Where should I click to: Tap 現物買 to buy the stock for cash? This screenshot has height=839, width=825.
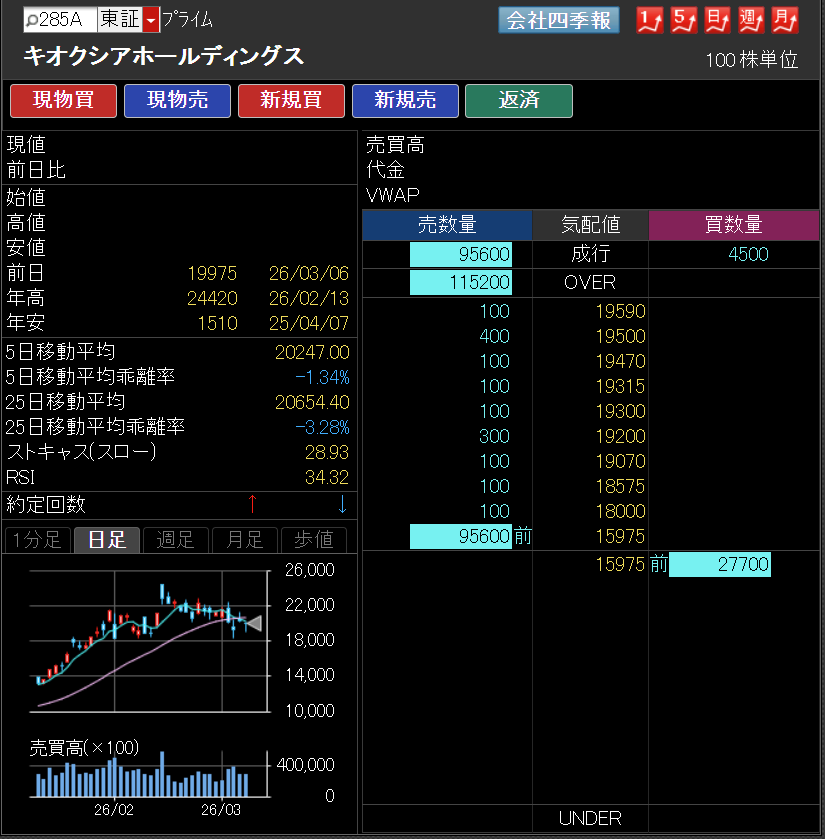click(x=63, y=101)
